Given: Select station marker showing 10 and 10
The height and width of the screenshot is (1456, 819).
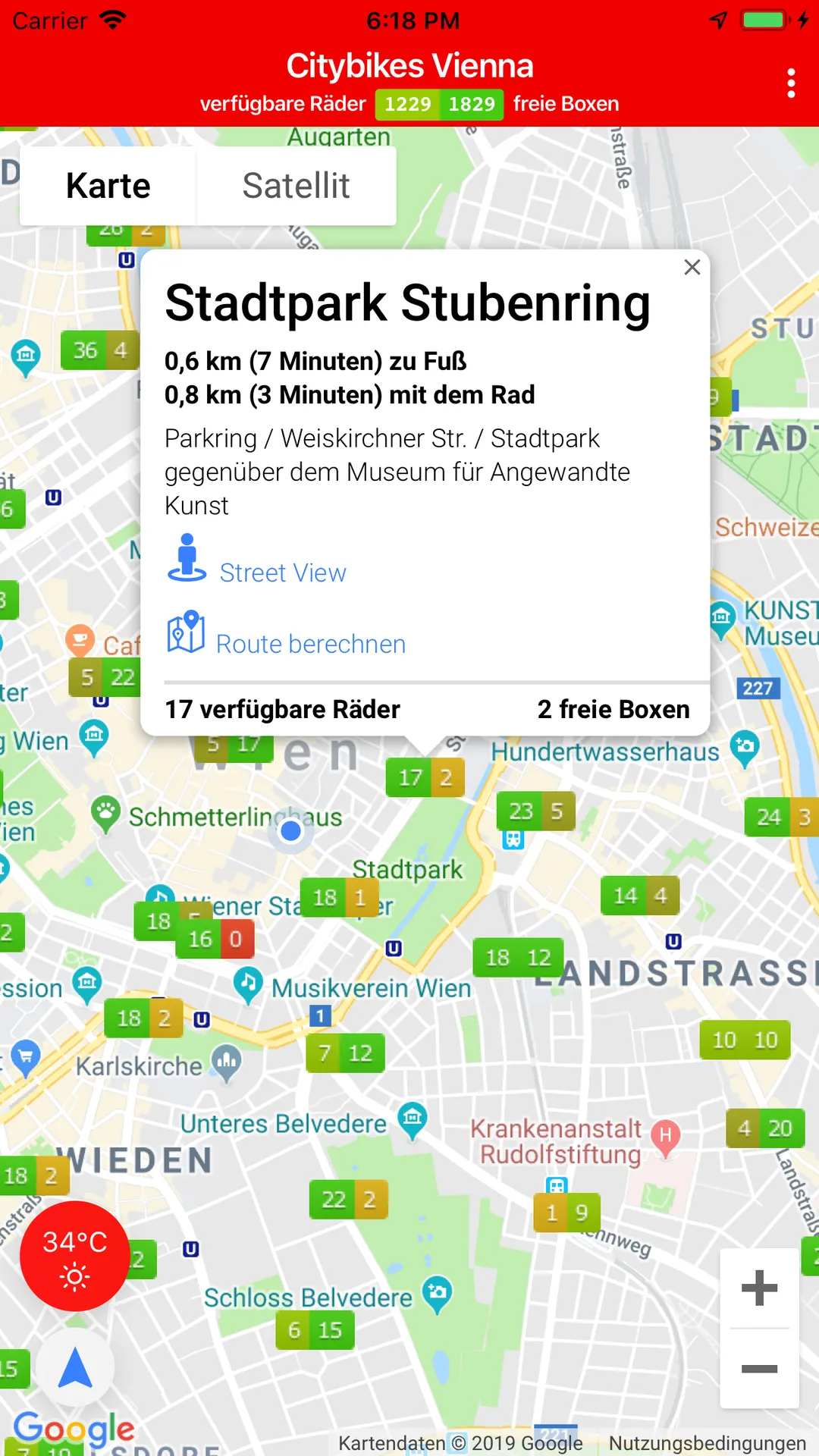Looking at the screenshot, I should [x=745, y=1040].
